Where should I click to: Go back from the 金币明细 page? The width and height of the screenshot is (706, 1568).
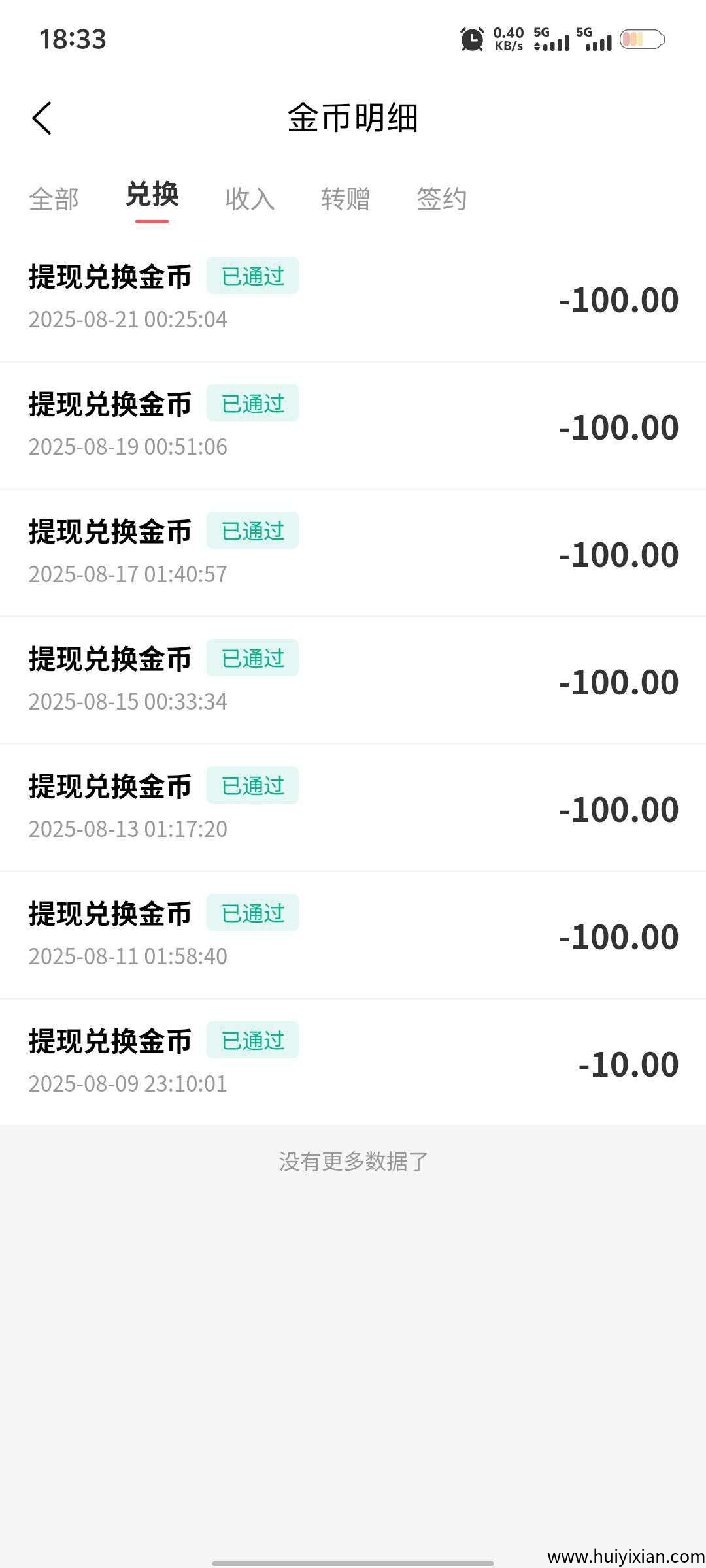click(x=42, y=118)
